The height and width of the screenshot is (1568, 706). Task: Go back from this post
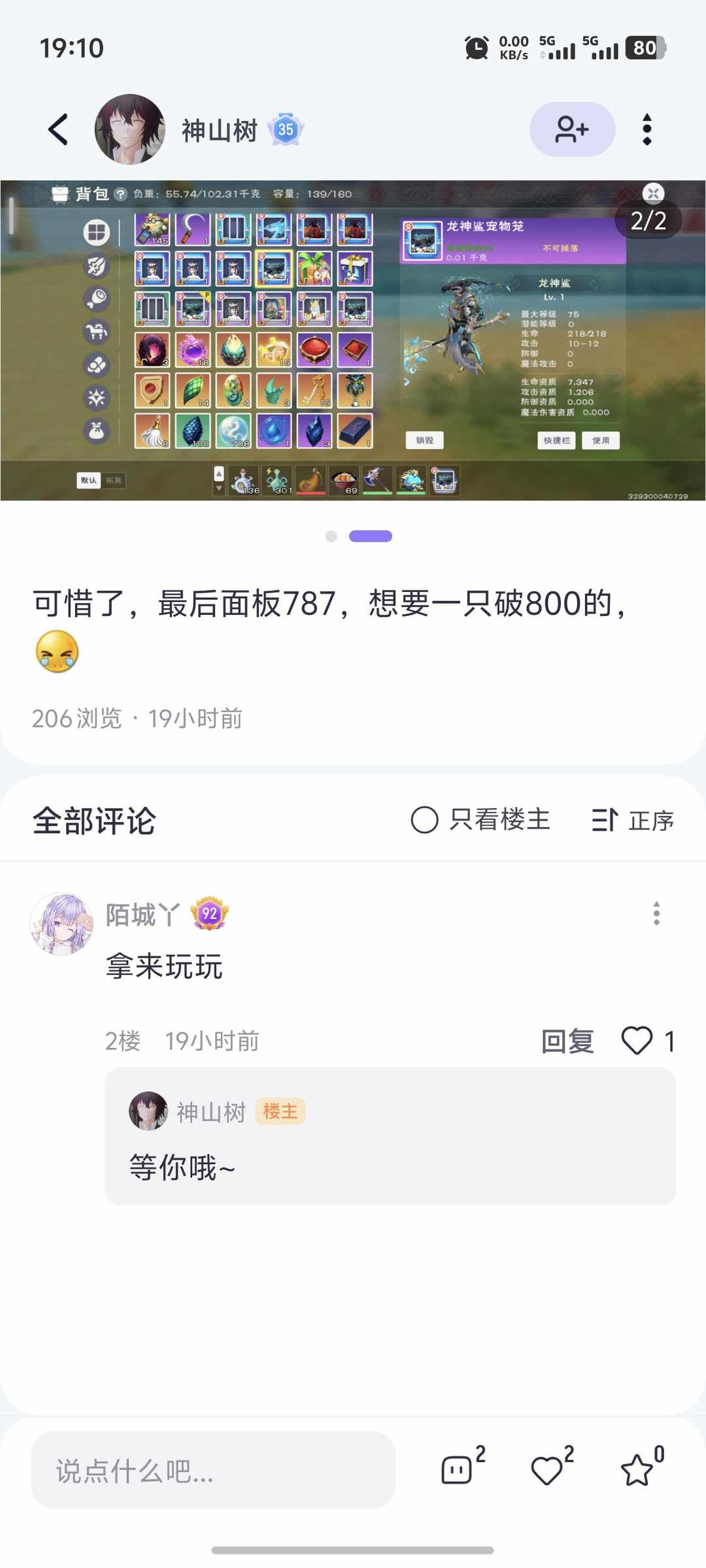58,129
